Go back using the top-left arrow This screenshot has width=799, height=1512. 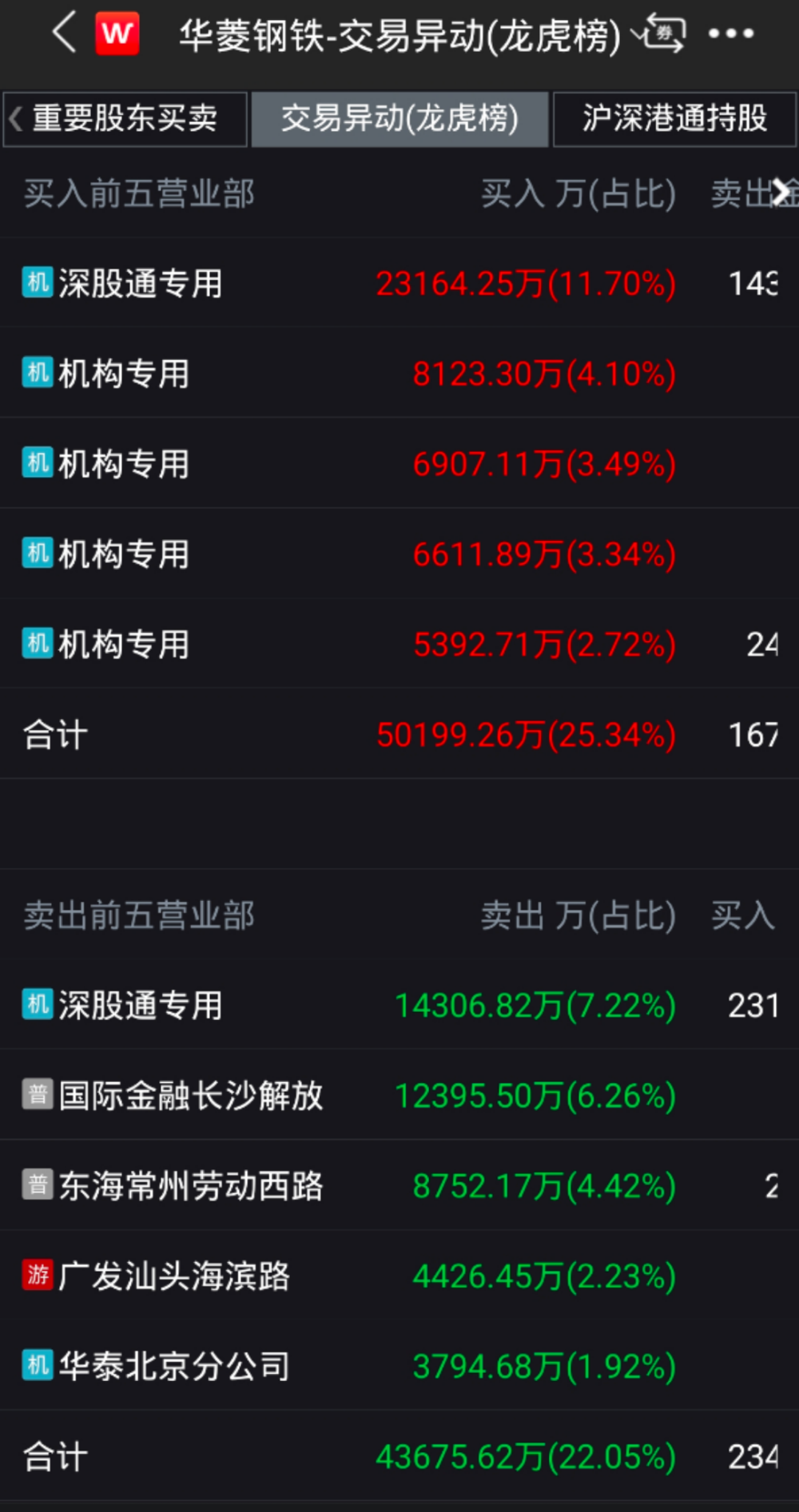click(x=64, y=34)
